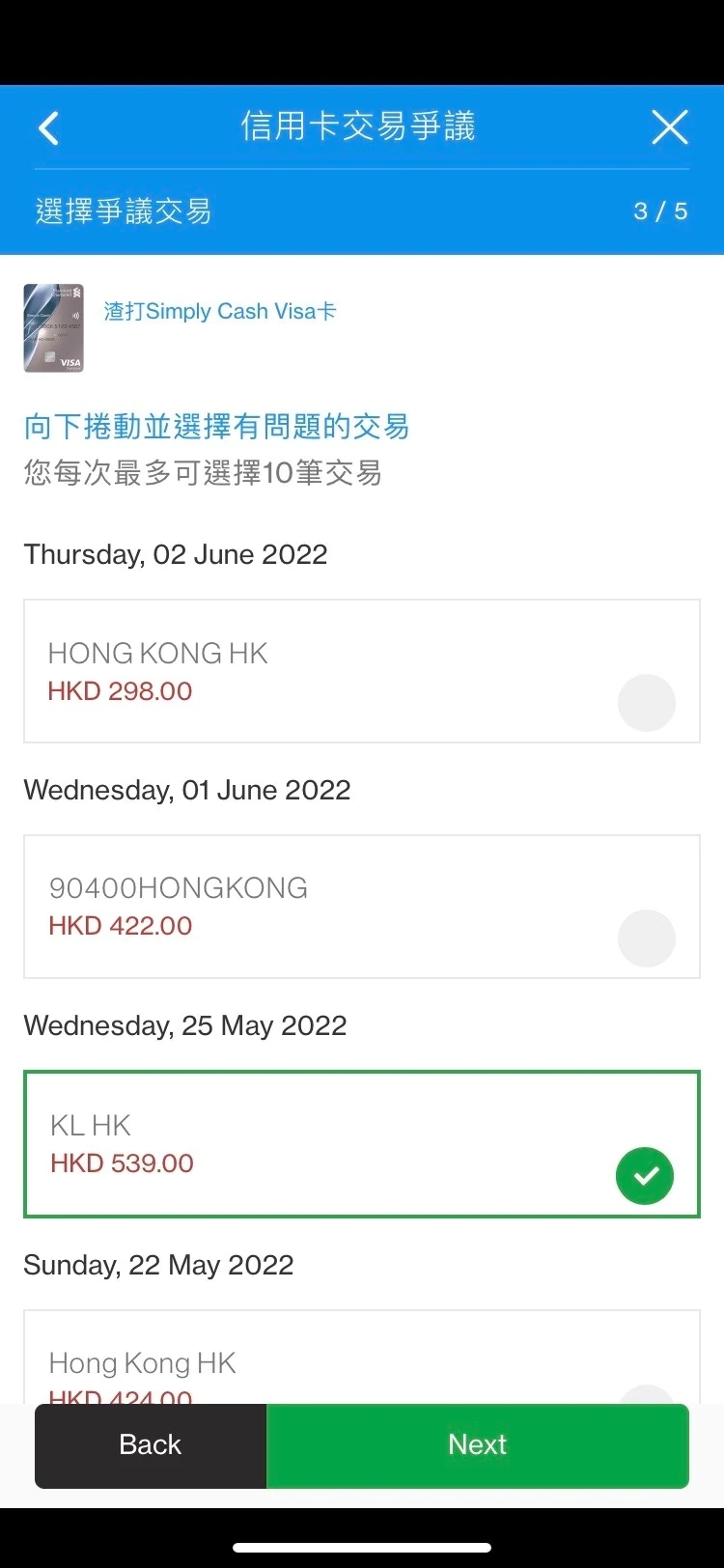Screen dimensions: 724x1568
Task: Select the HKD 298.00 HONG KONG HK transaction
Action: pyautogui.click(x=646, y=702)
